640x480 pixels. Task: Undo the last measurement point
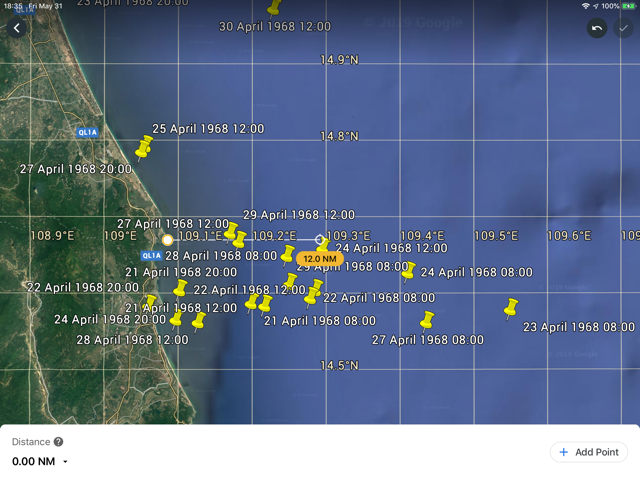[597, 29]
